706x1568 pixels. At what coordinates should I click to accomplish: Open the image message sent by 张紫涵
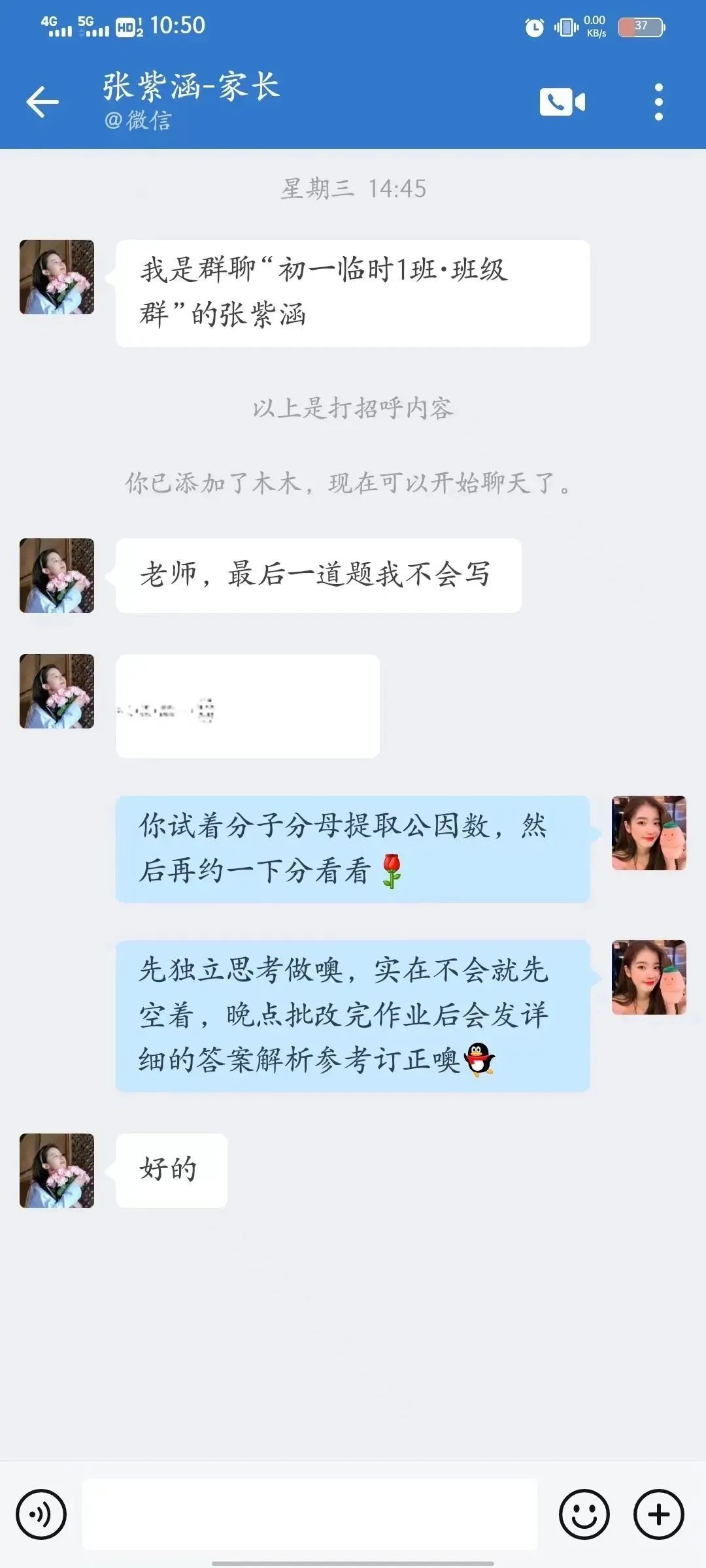248,706
